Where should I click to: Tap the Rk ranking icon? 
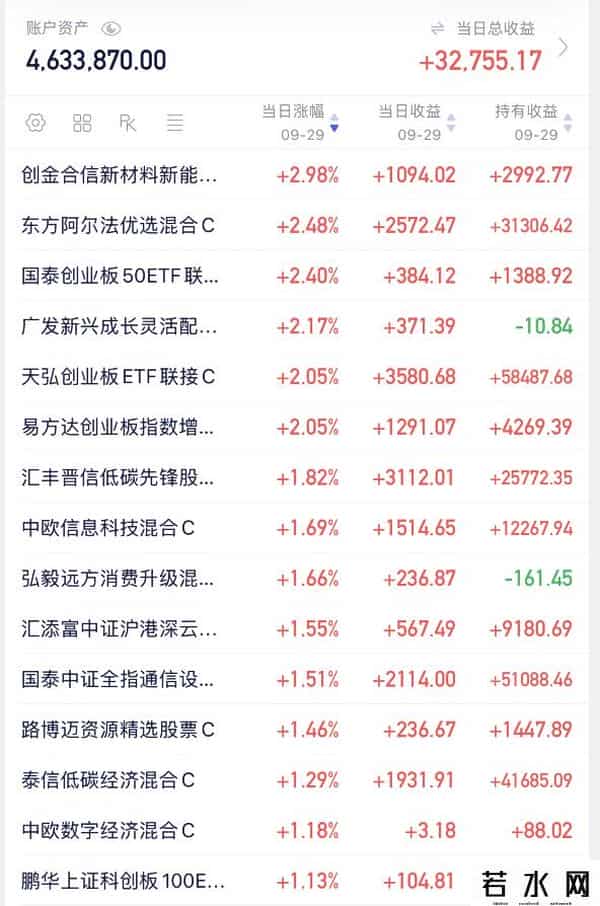pos(128,123)
